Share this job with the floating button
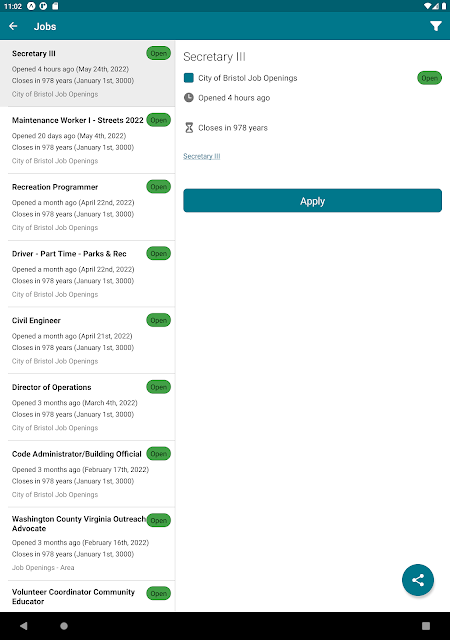The height and width of the screenshot is (640, 450). click(418, 580)
